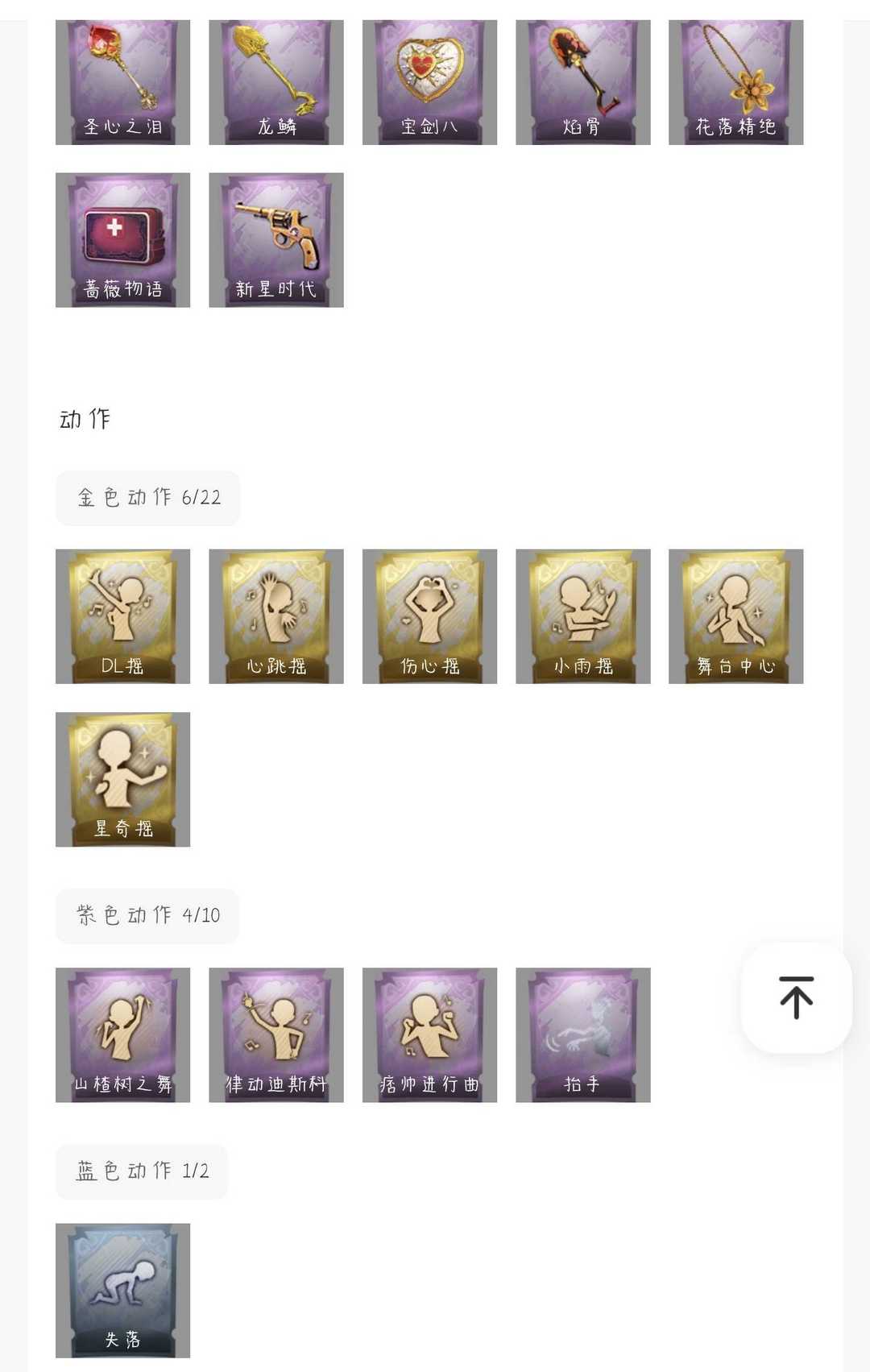View the 心跳摇 gold emote

(275, 616)
